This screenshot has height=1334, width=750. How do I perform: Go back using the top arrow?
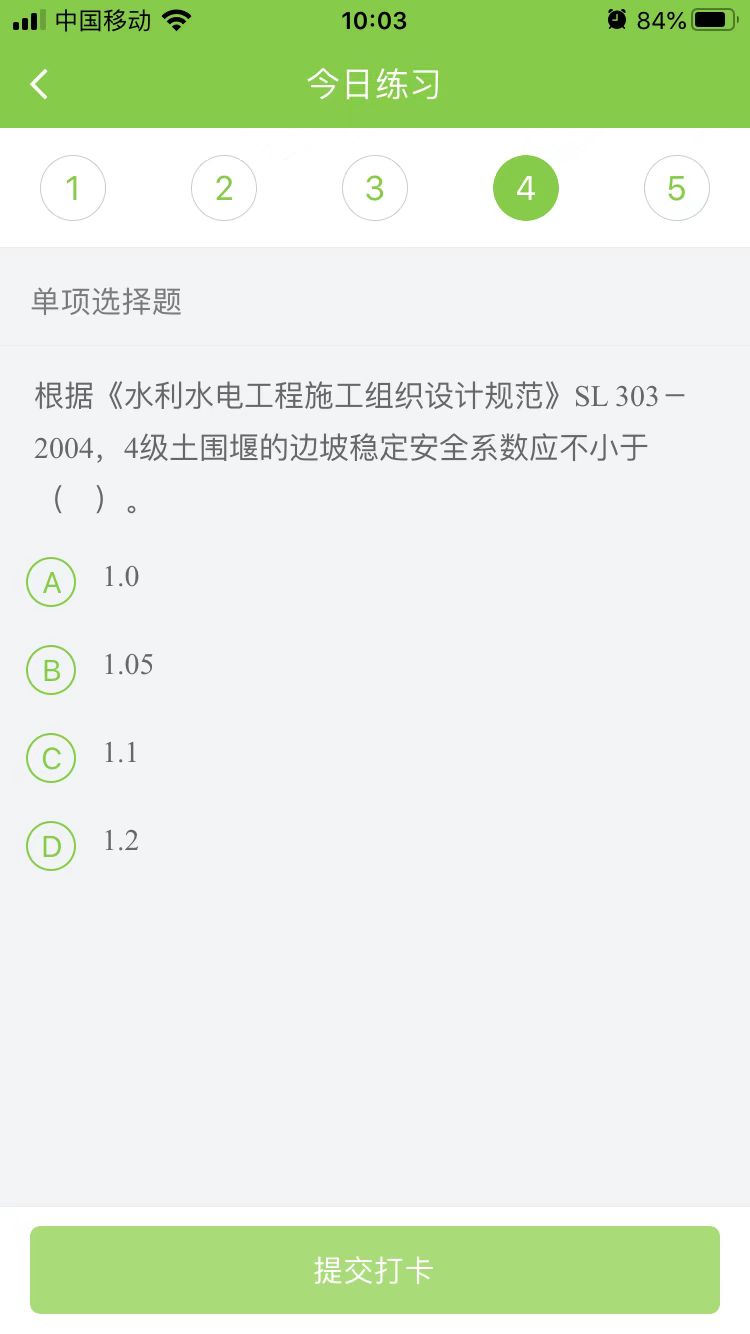pyautogui.click(x=39, y=84)
